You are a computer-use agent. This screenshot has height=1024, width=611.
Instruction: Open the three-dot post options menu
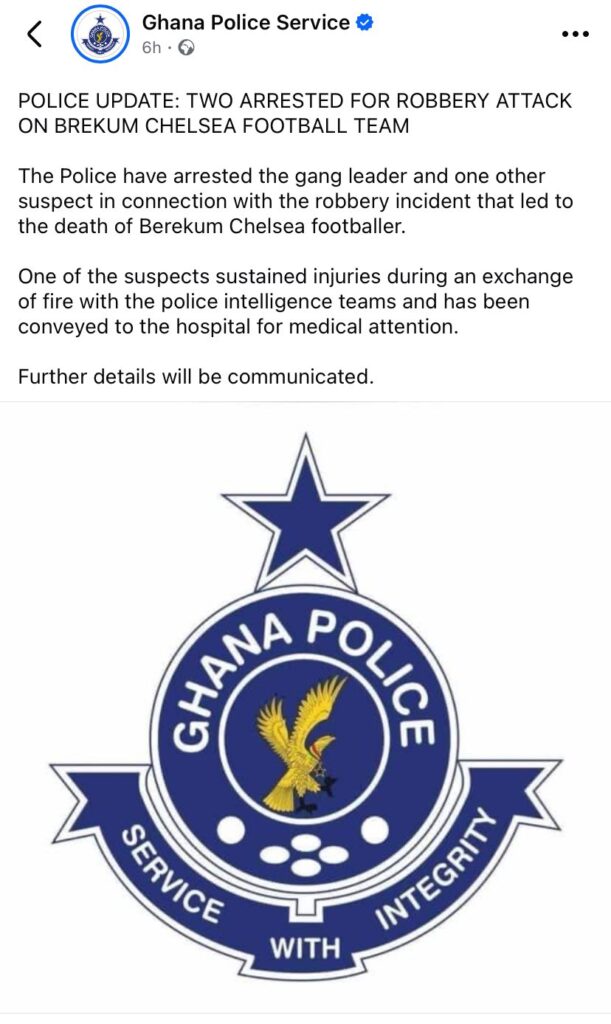coord(575,34)
